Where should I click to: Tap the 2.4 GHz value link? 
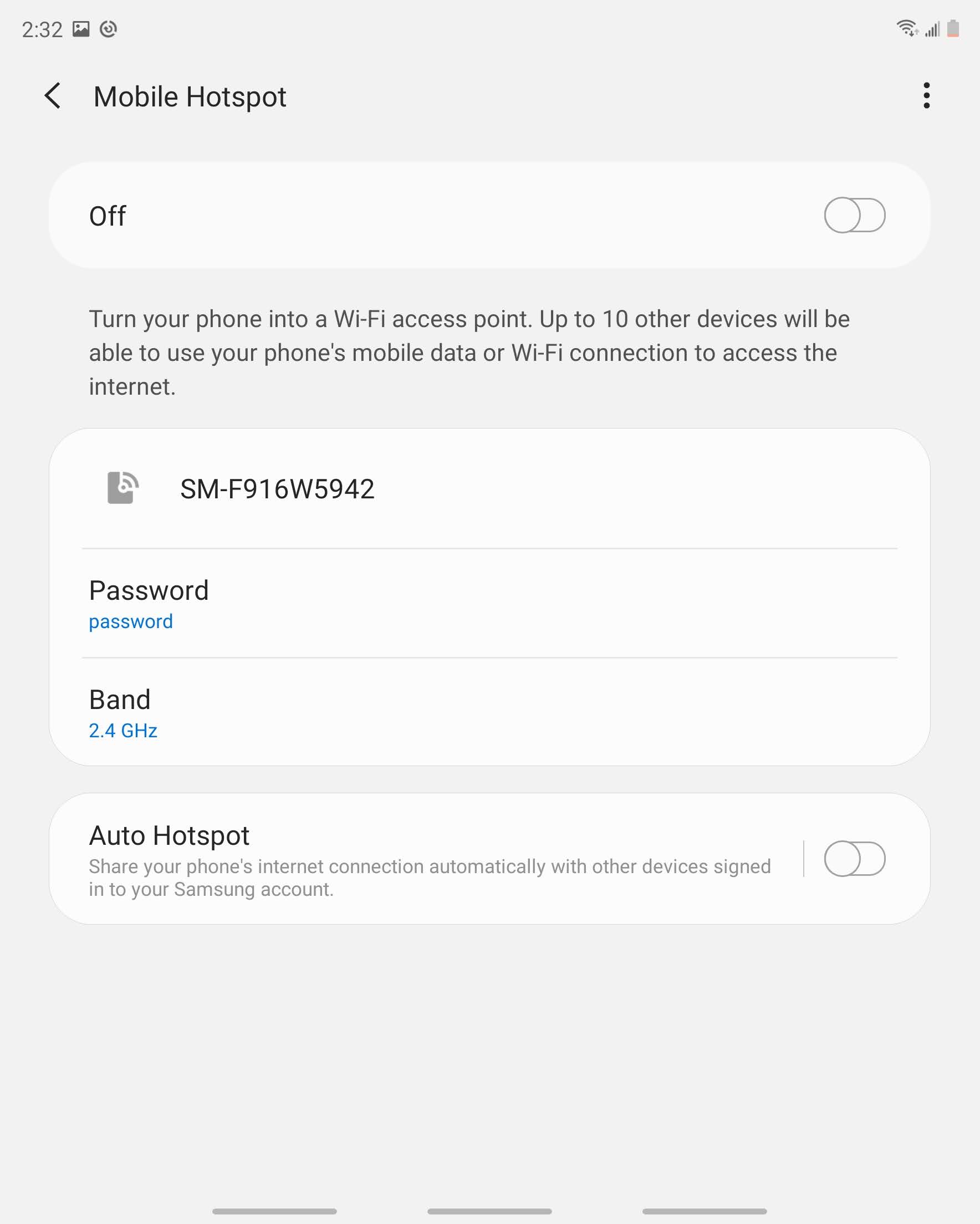(122, 731)
